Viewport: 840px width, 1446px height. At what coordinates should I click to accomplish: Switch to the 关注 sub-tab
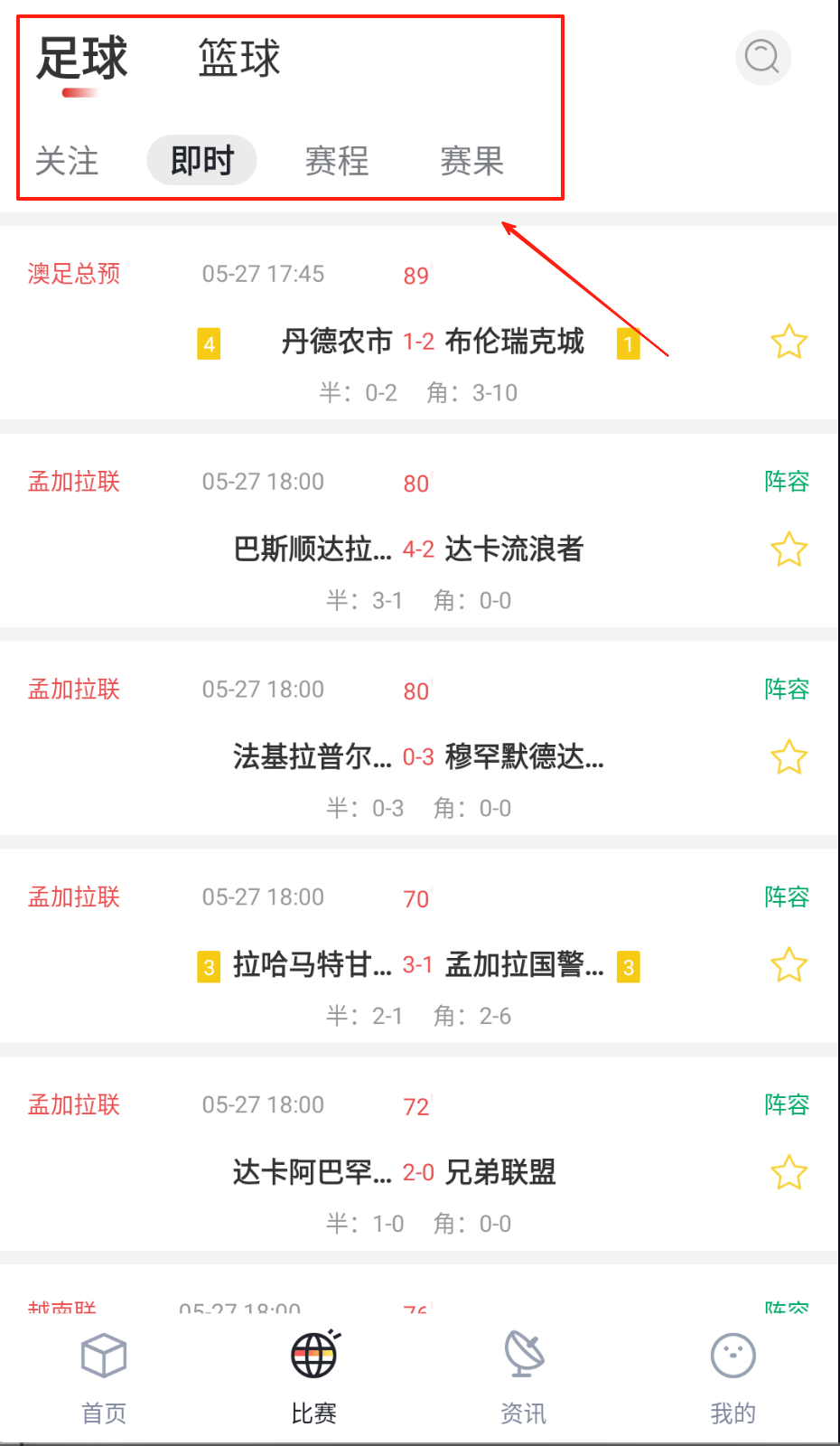(67, 162)
